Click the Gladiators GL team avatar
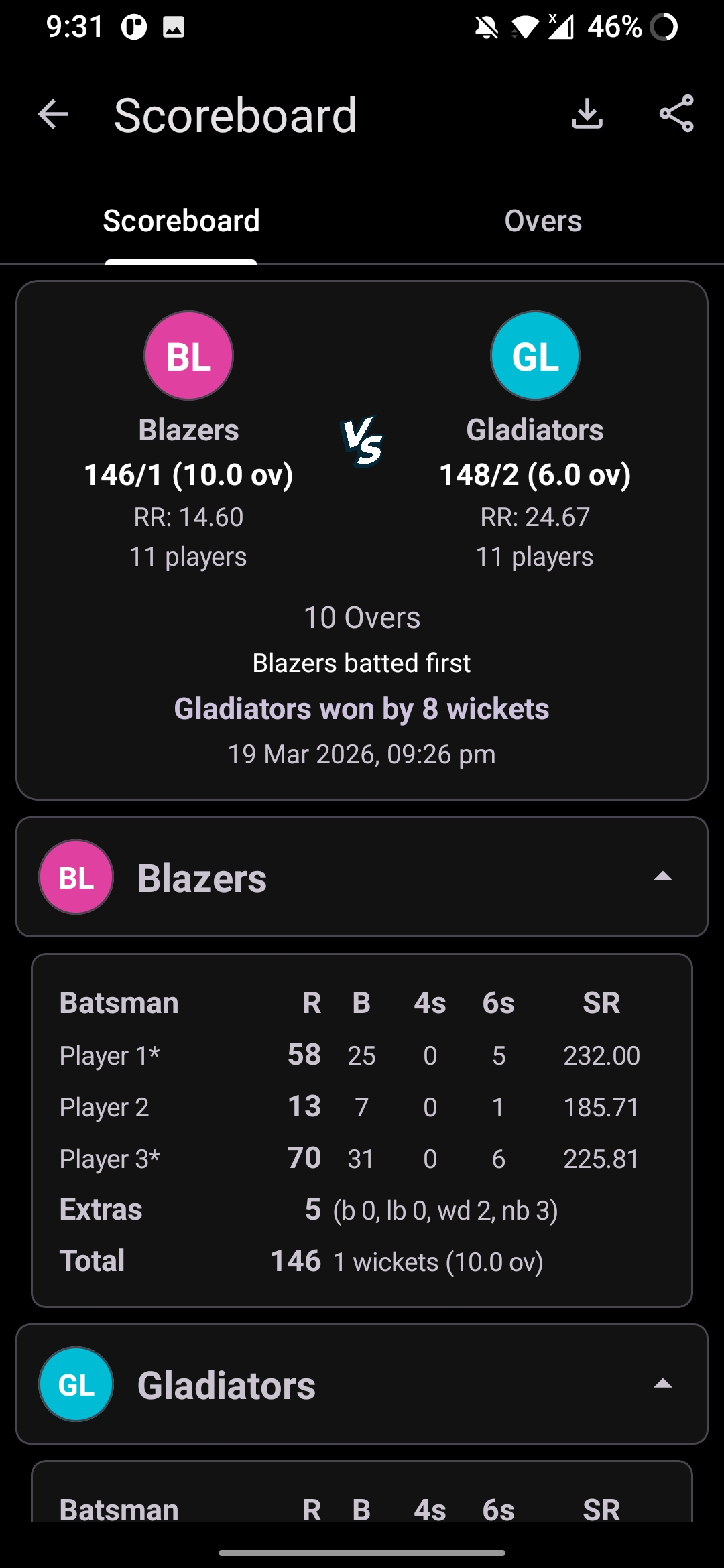Viewport: 724px width, 1568px height. (535, 355)
